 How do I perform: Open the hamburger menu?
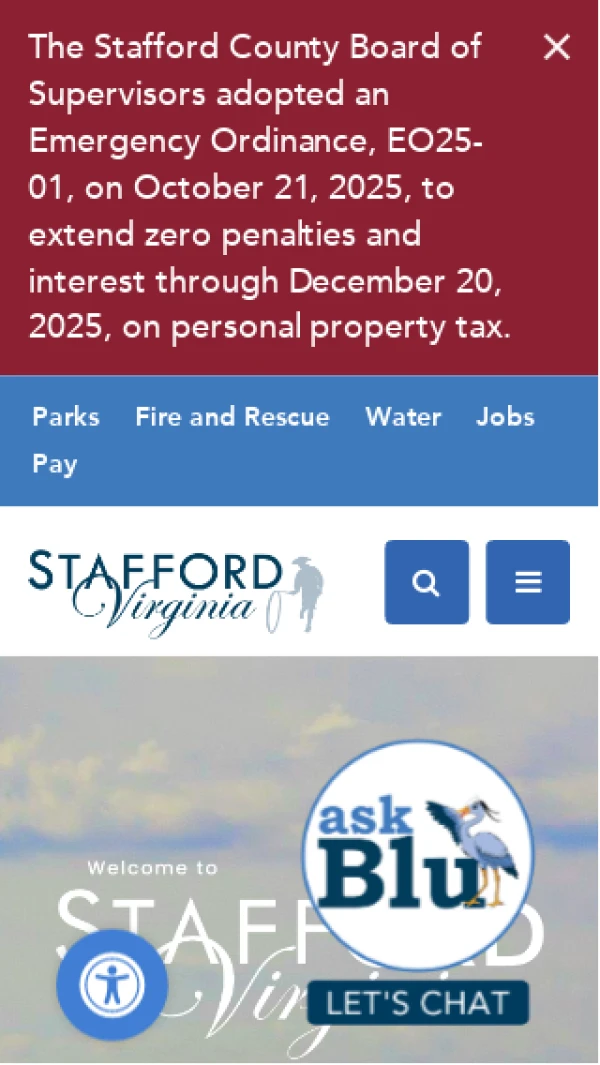(528, 582)
